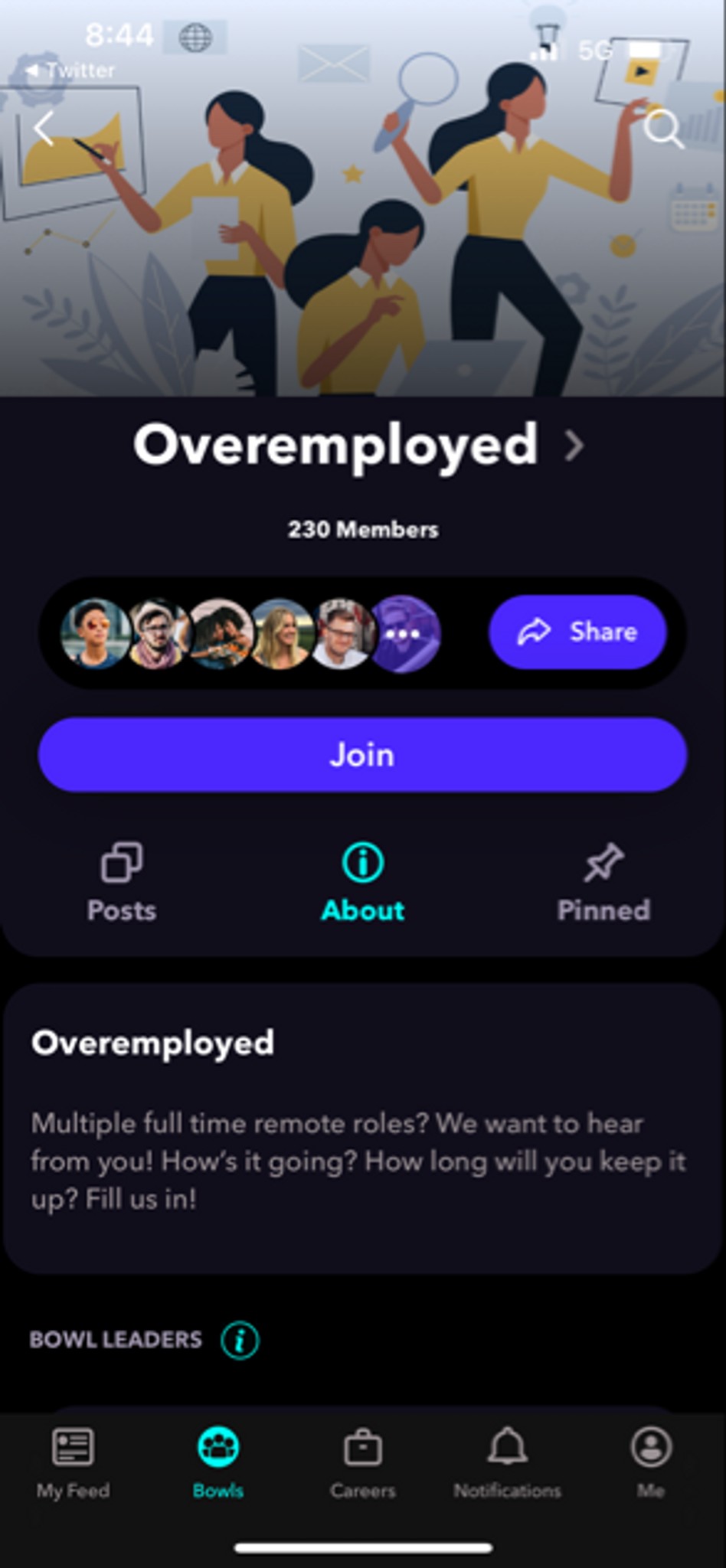The height and width of the screenshot is (1568, 726).
Task: View the members avatar list
Action: point(250,634)
